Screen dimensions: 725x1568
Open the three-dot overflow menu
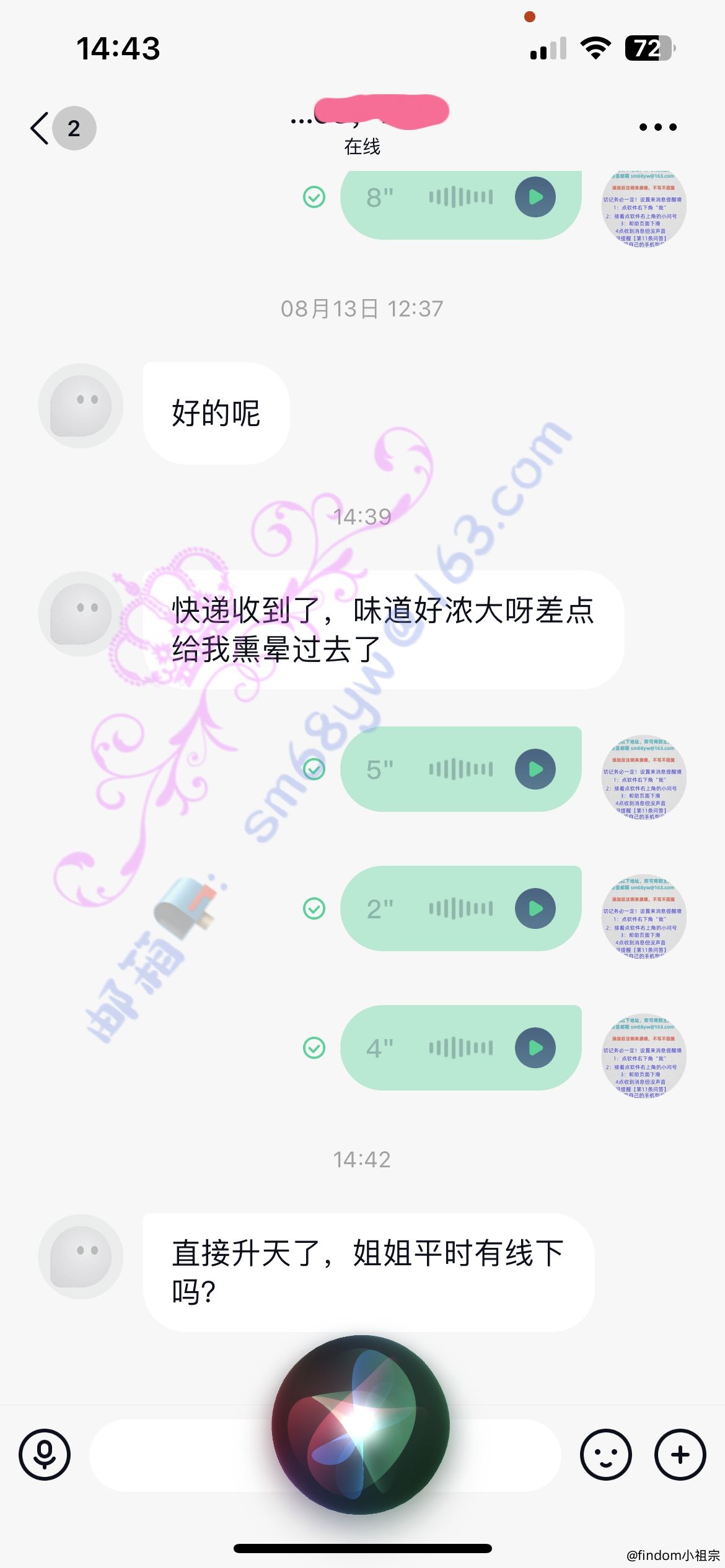tap(657, 128)
